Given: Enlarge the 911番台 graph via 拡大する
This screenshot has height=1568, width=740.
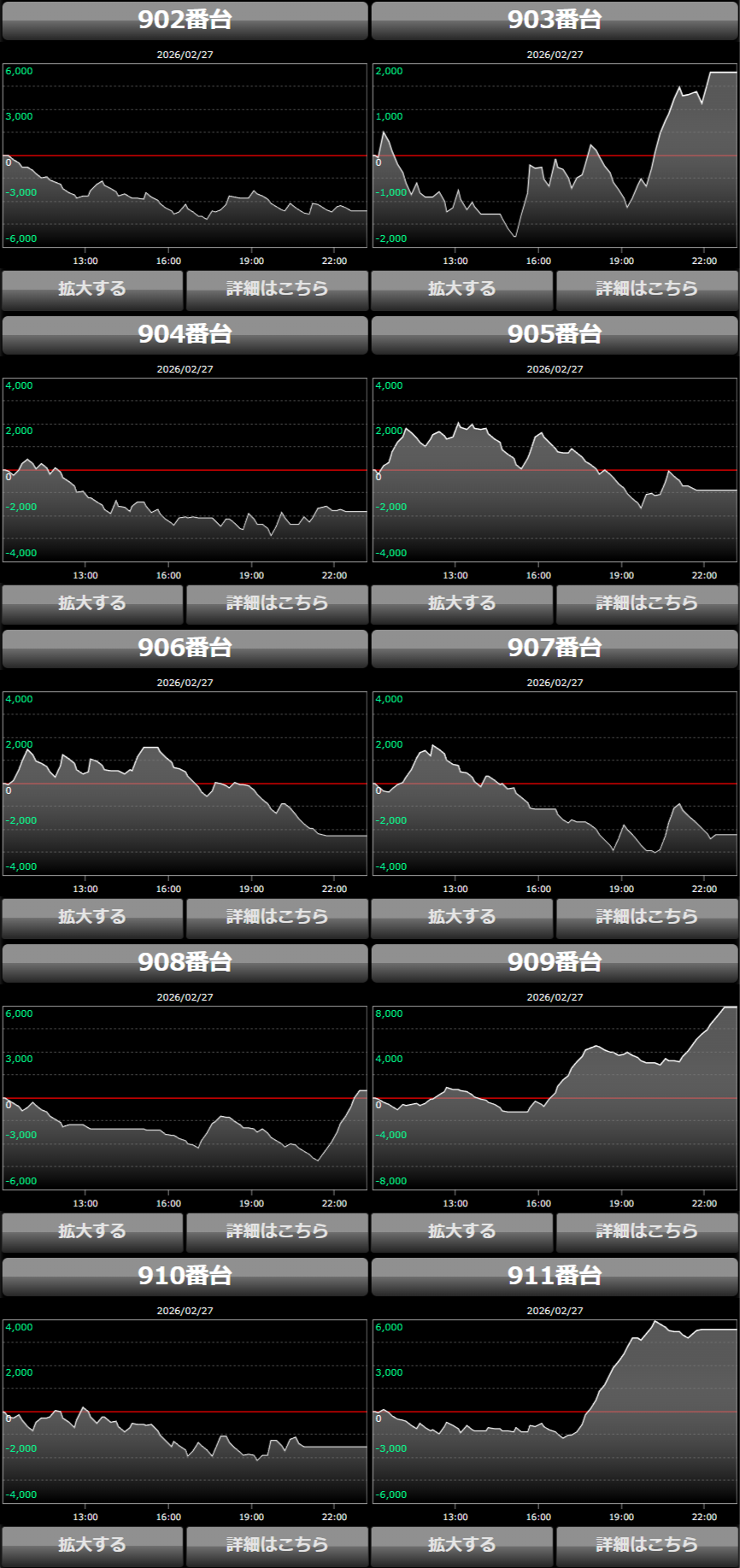Looking at the screenshot, I should point(462,1546).
